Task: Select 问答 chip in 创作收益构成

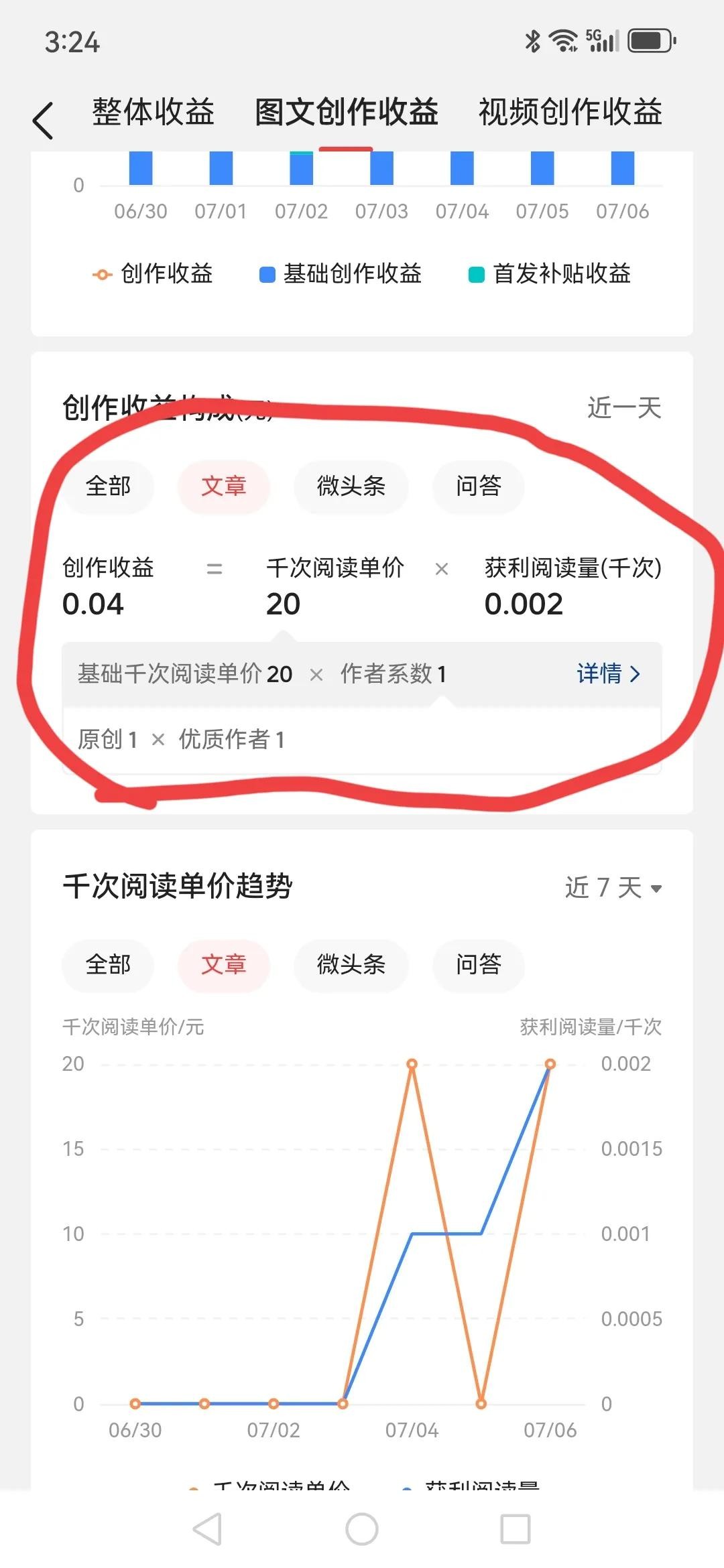Action: [478, 486]
